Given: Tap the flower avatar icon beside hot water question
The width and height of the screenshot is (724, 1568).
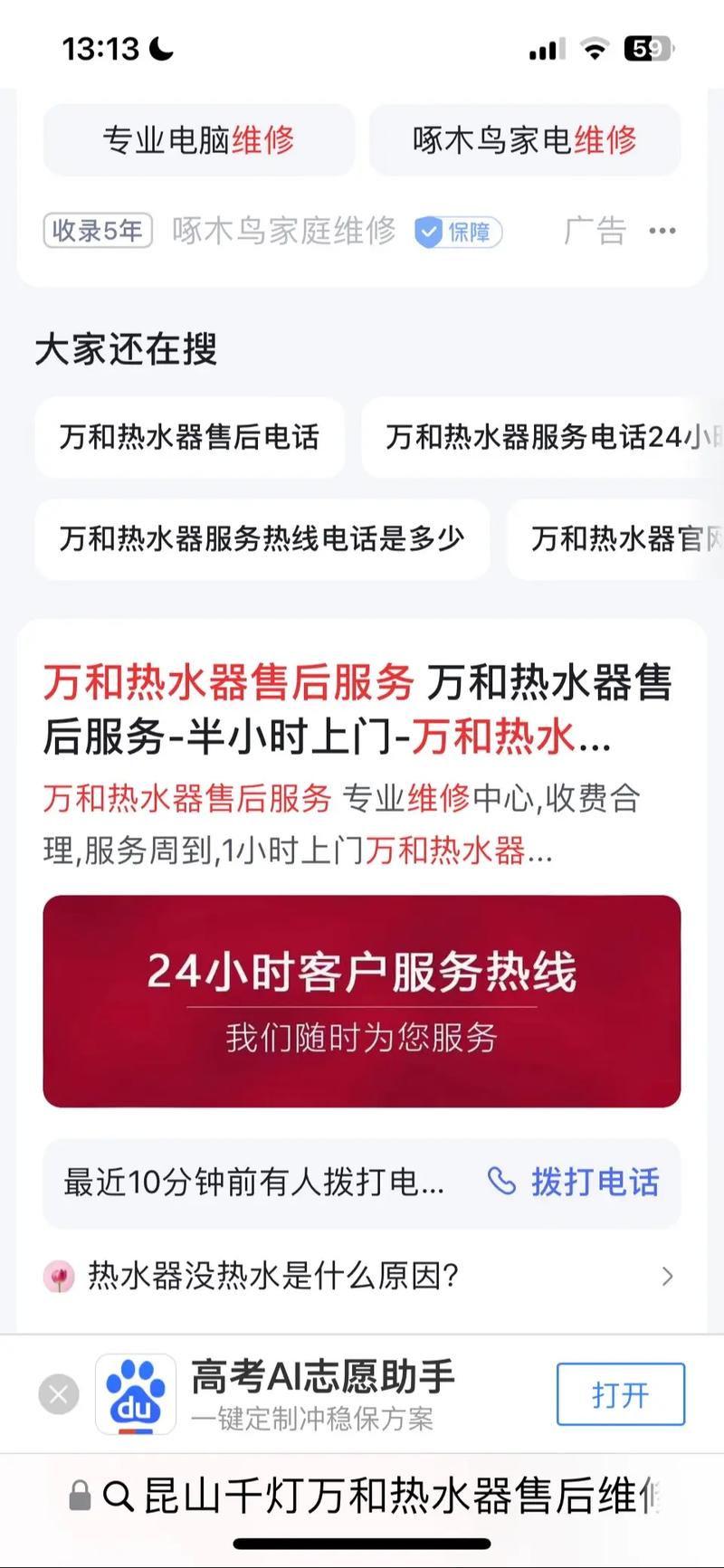Looking at the screenshot, I should click(60, 1277).
